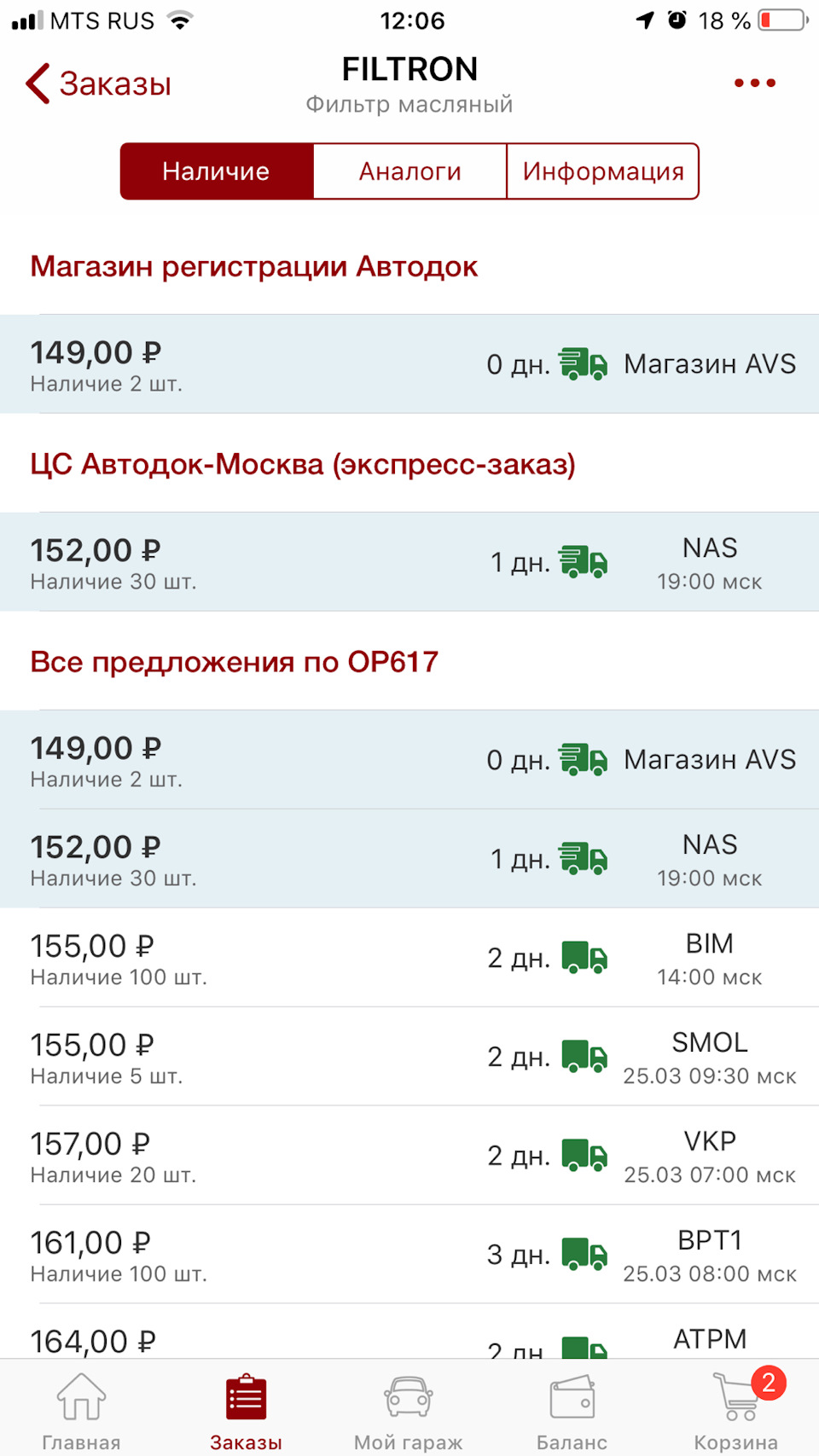The image size is (819, 1456).
Task: Open the Корзина cart
Action: (735, 1411)
